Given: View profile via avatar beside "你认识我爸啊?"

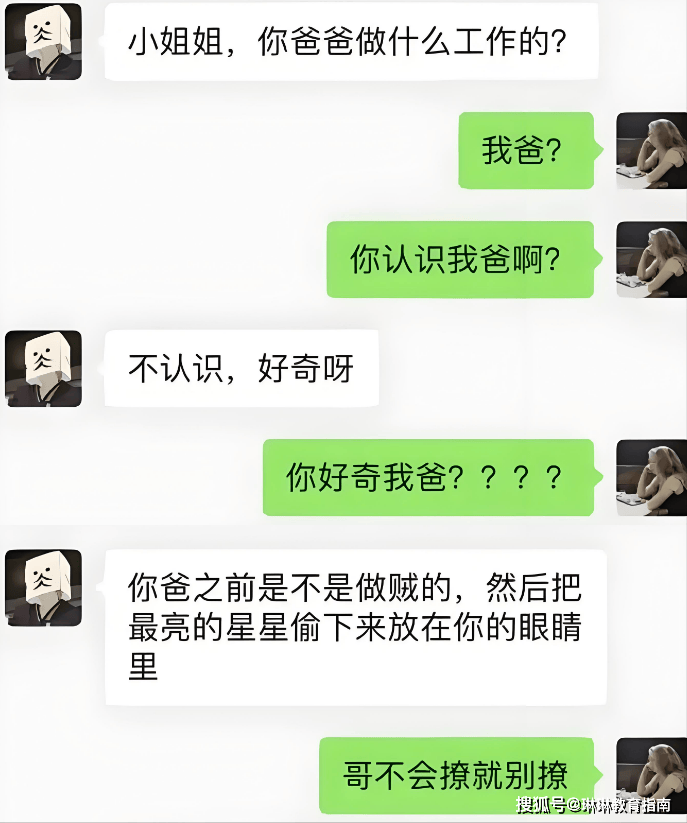Looking at the screenshot, I should point(650,259).
